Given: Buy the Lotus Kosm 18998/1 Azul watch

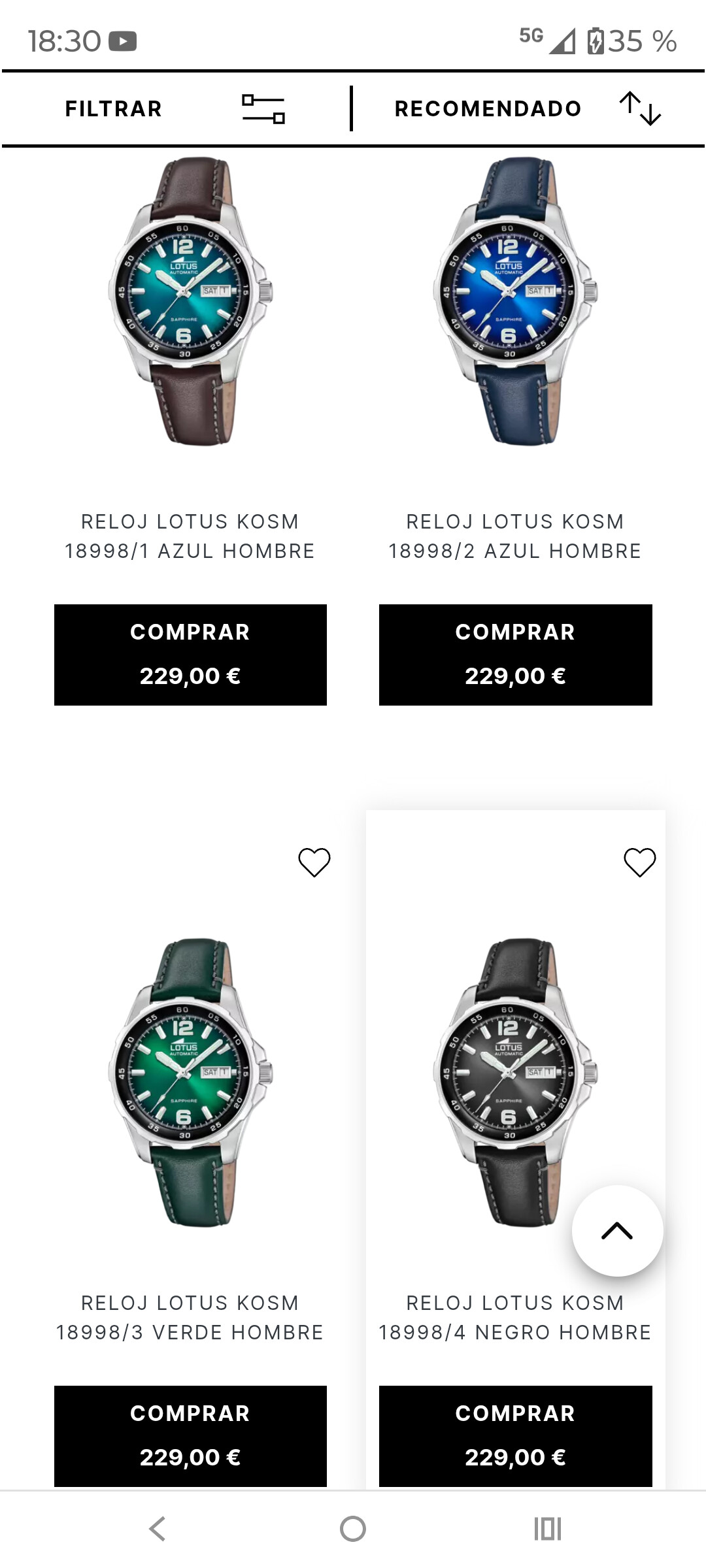Looking at the screenshot, I should (190, 655).
